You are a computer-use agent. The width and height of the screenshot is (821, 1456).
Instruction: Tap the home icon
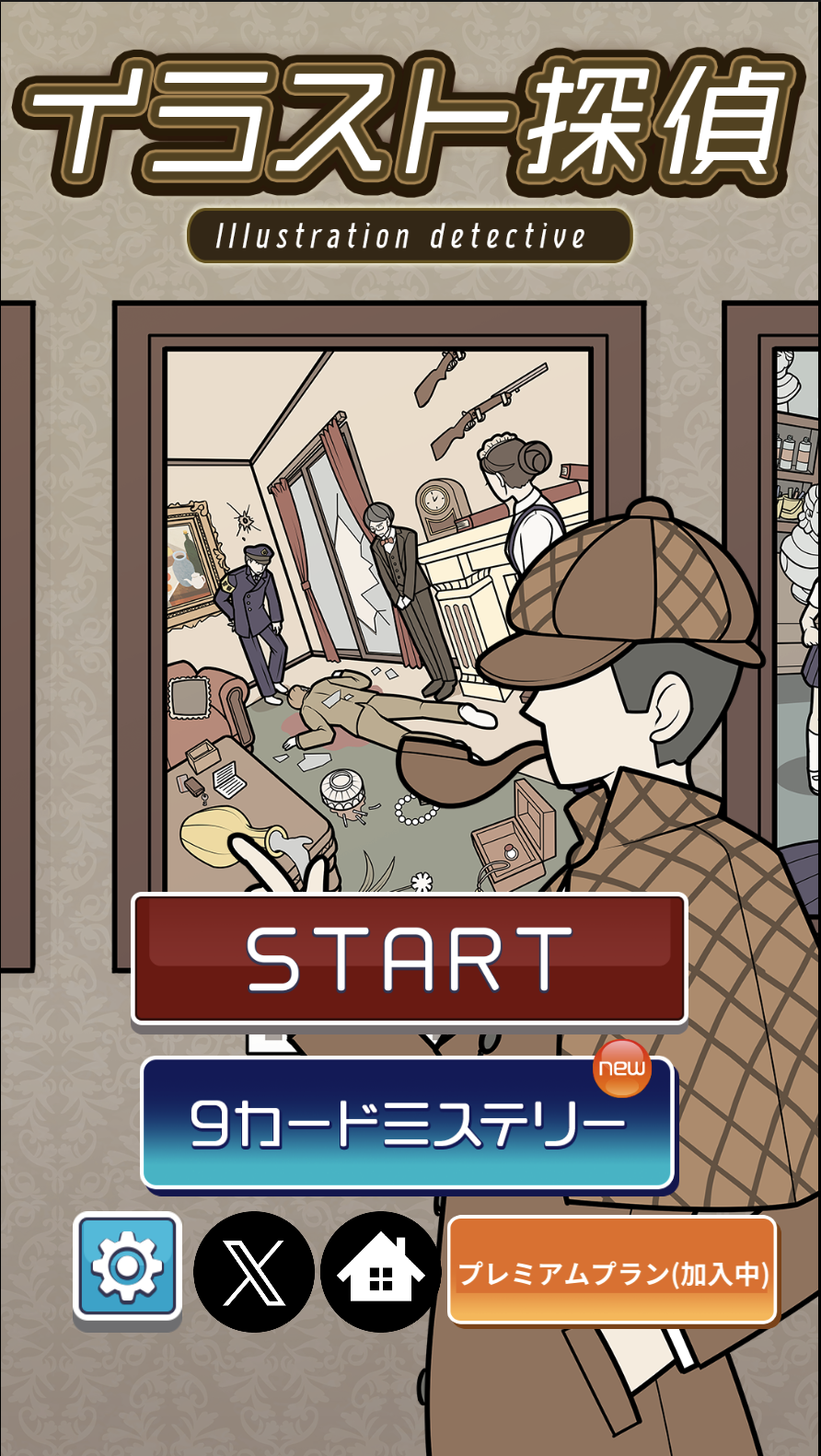pyautogui.click(x=381, y=1272)
